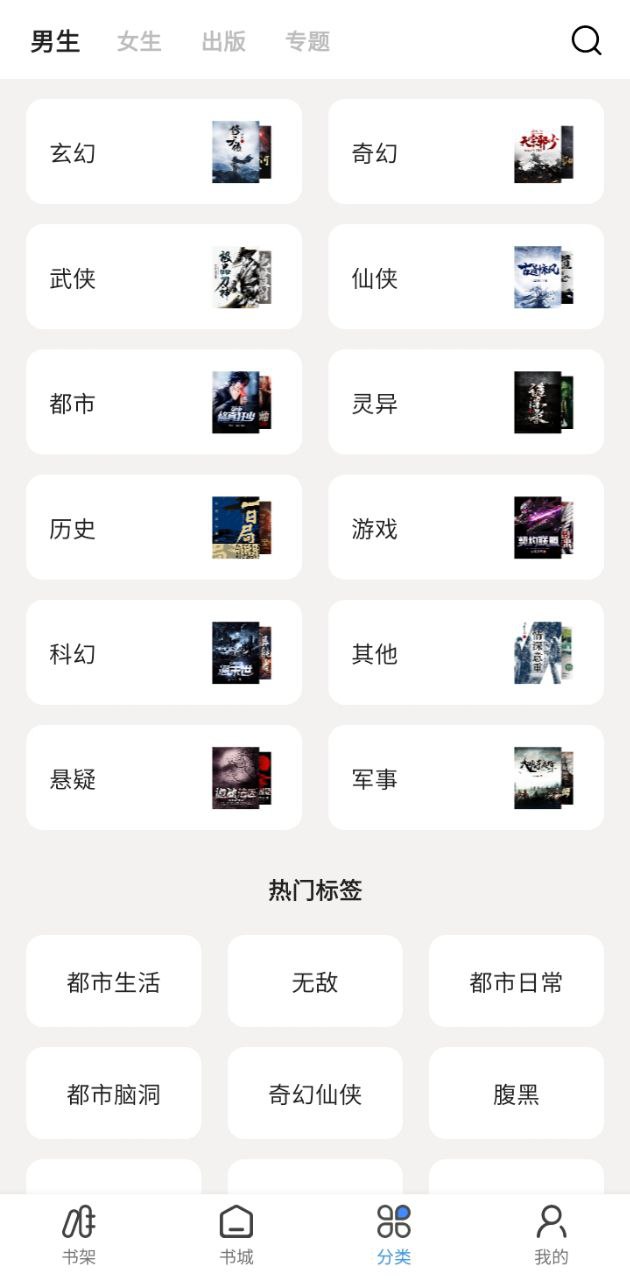Screen dimensions: 630x1280
Task: Switch to the 女生 tab
Action: 139,42
